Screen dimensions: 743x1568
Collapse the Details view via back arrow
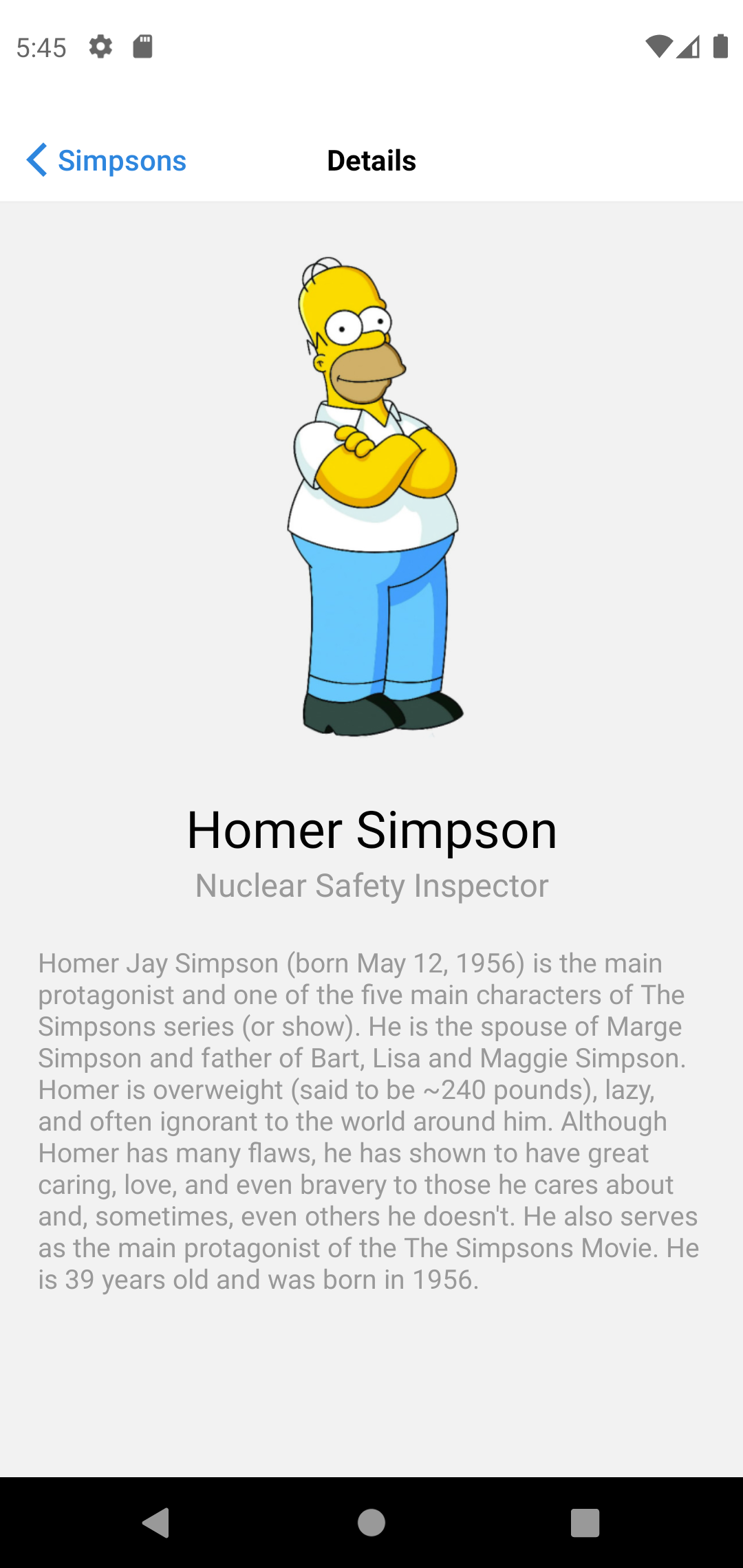[x=37, y=160]
